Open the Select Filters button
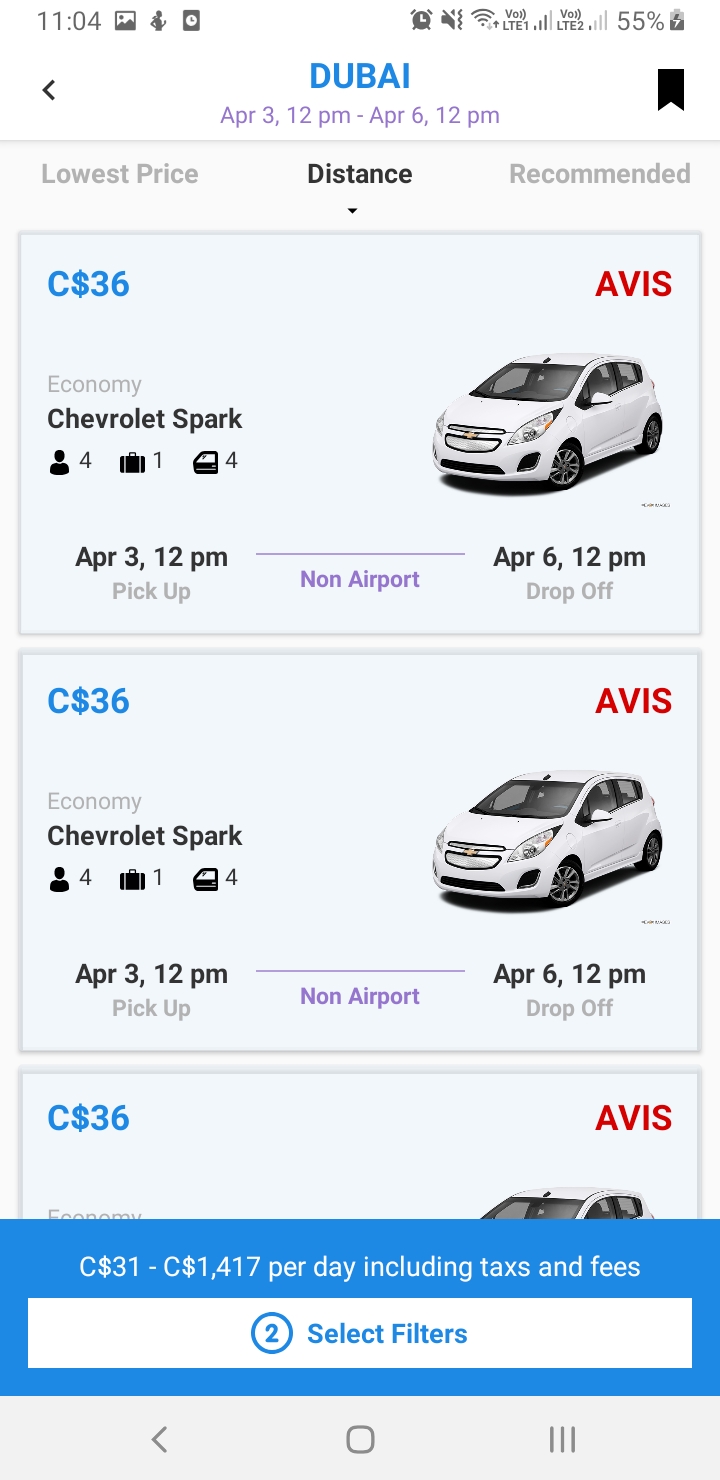 click(x=360, y=1333)
